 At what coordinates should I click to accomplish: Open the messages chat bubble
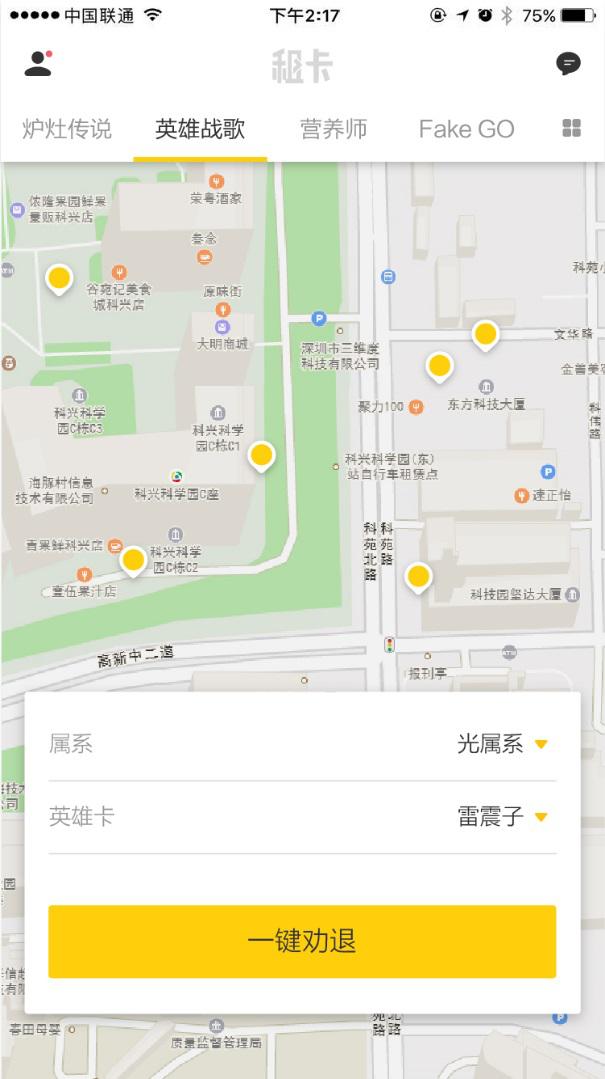(x=568, y=64)
